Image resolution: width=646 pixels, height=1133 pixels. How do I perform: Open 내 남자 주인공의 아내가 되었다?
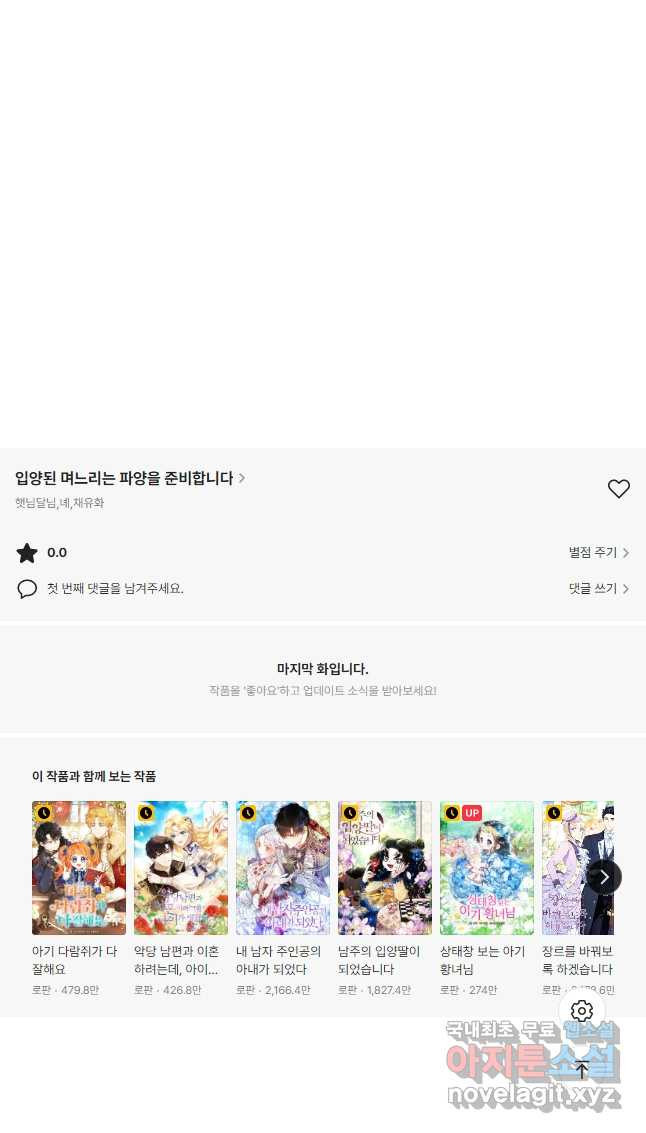283,868
